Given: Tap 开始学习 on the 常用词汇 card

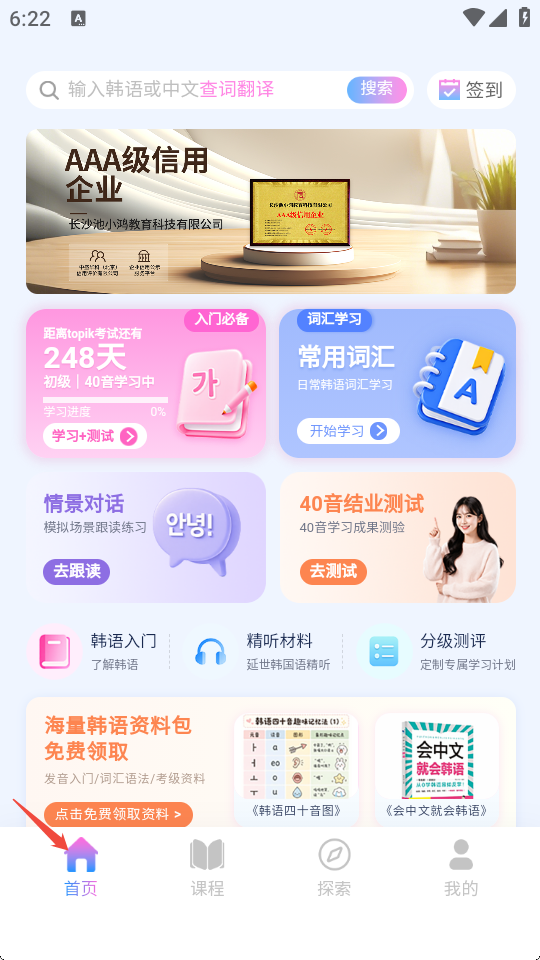Looking at the screenshot, I should point(348,431).
